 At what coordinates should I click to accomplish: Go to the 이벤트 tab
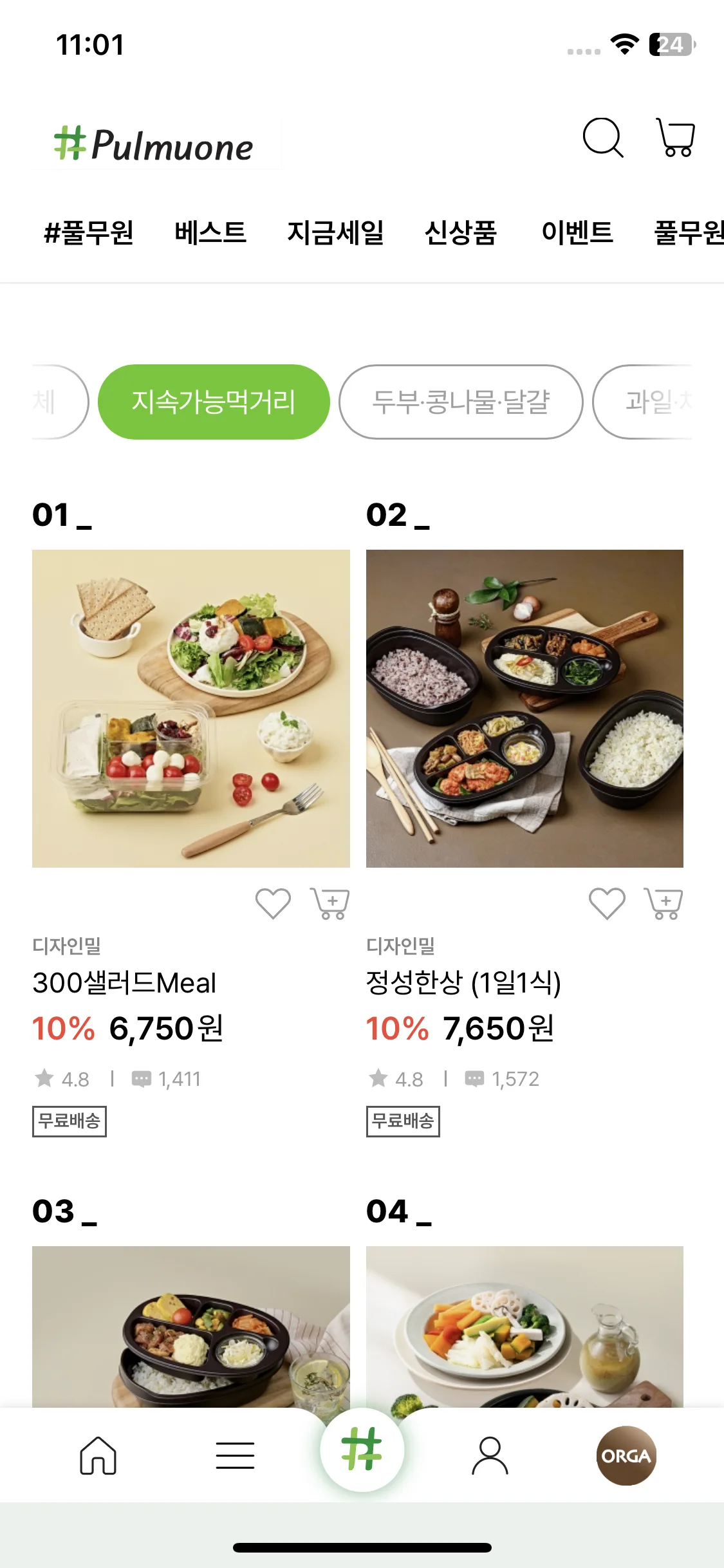coord(577,232)
